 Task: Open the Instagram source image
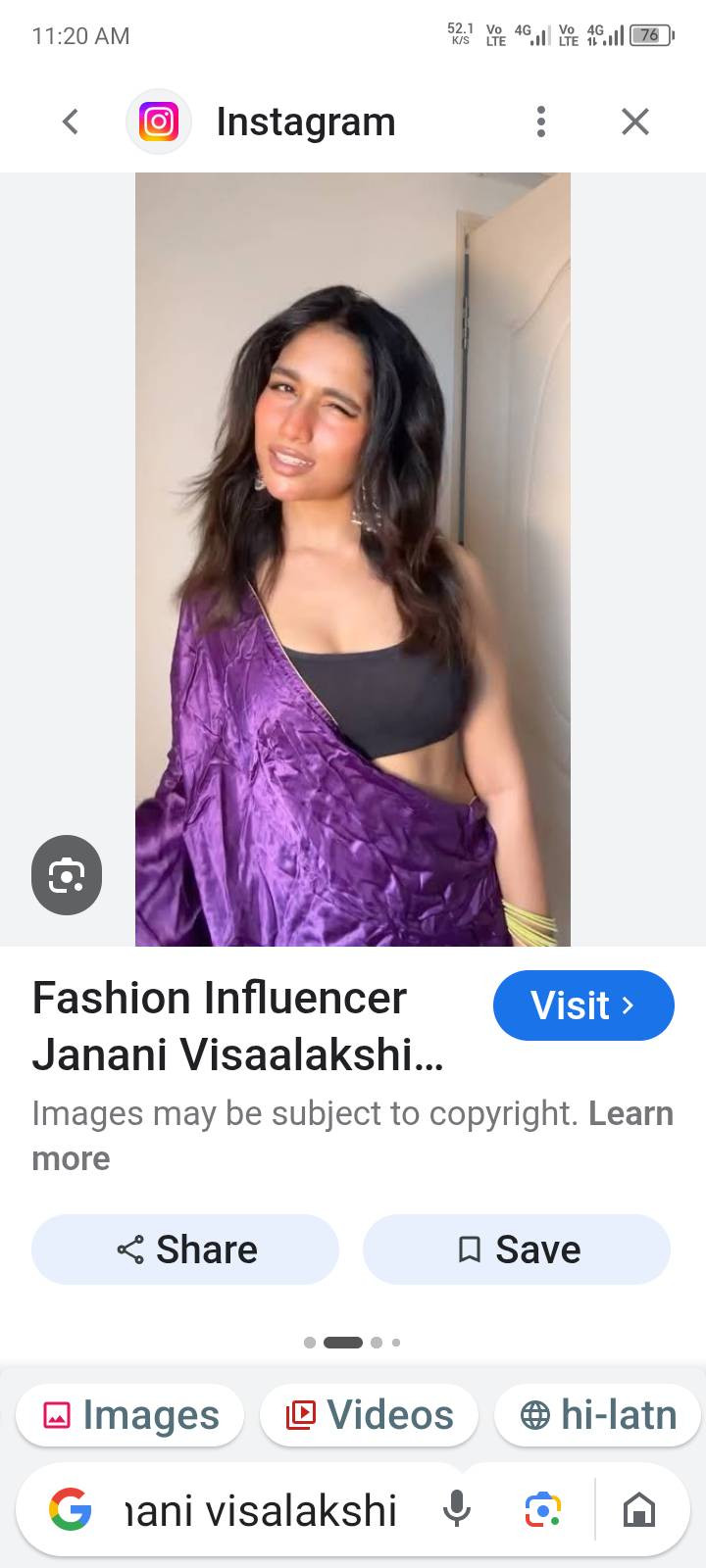(x=353, y=560)
